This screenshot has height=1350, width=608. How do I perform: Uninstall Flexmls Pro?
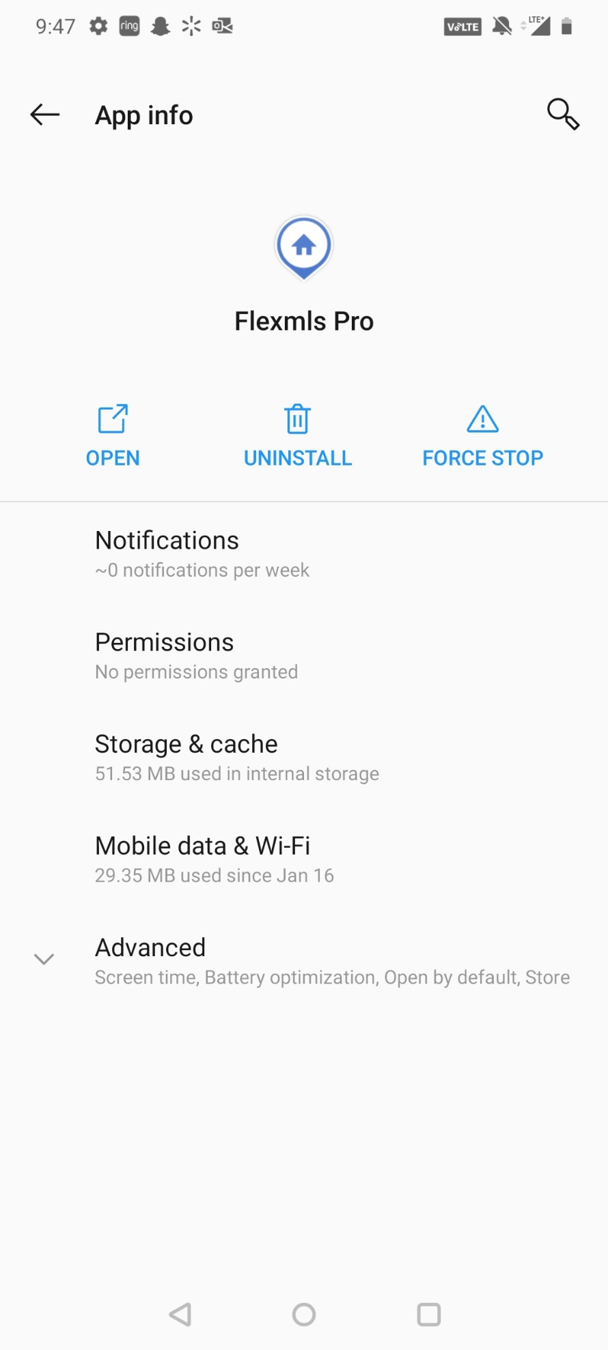297,436
